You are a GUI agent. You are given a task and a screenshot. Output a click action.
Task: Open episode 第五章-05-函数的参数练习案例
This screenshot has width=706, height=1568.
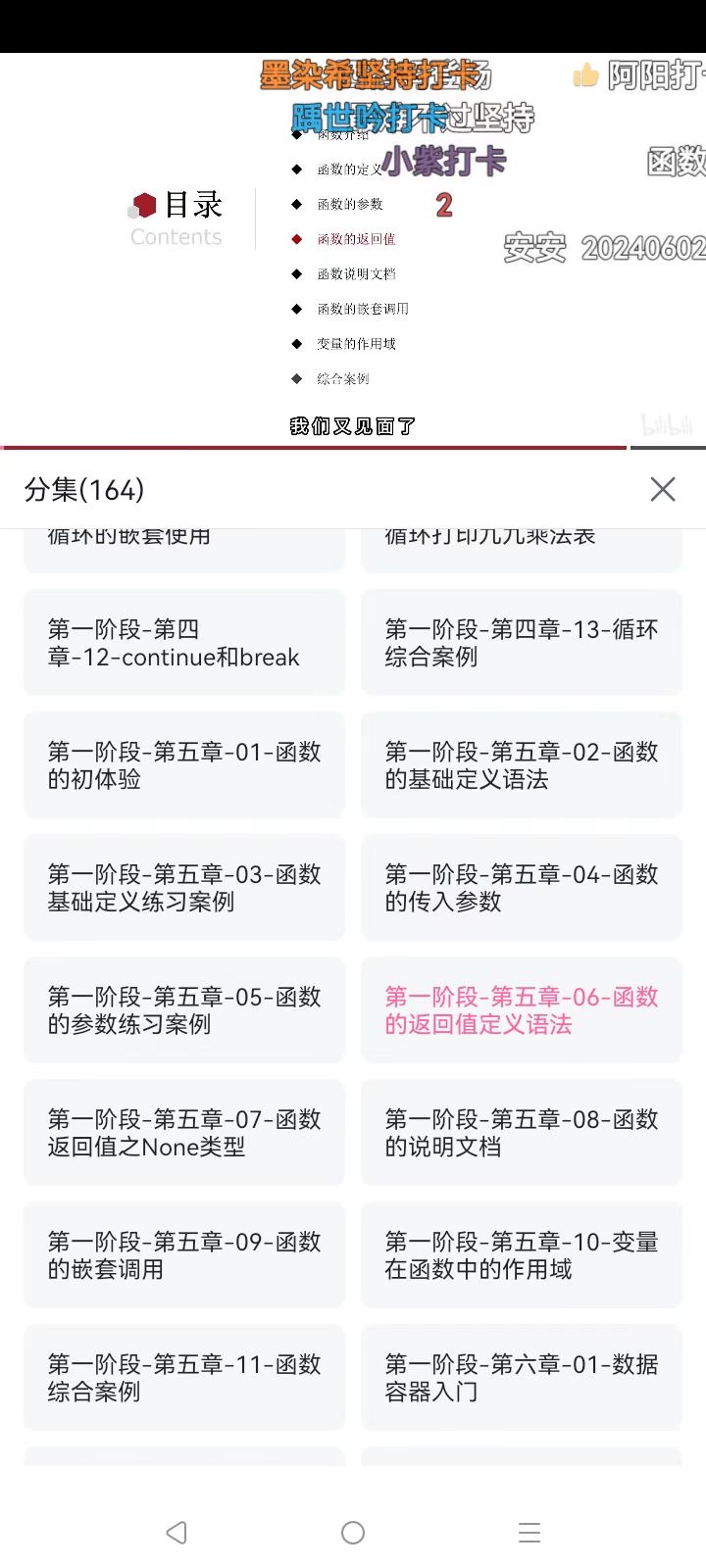click(x=184, y=1010)
